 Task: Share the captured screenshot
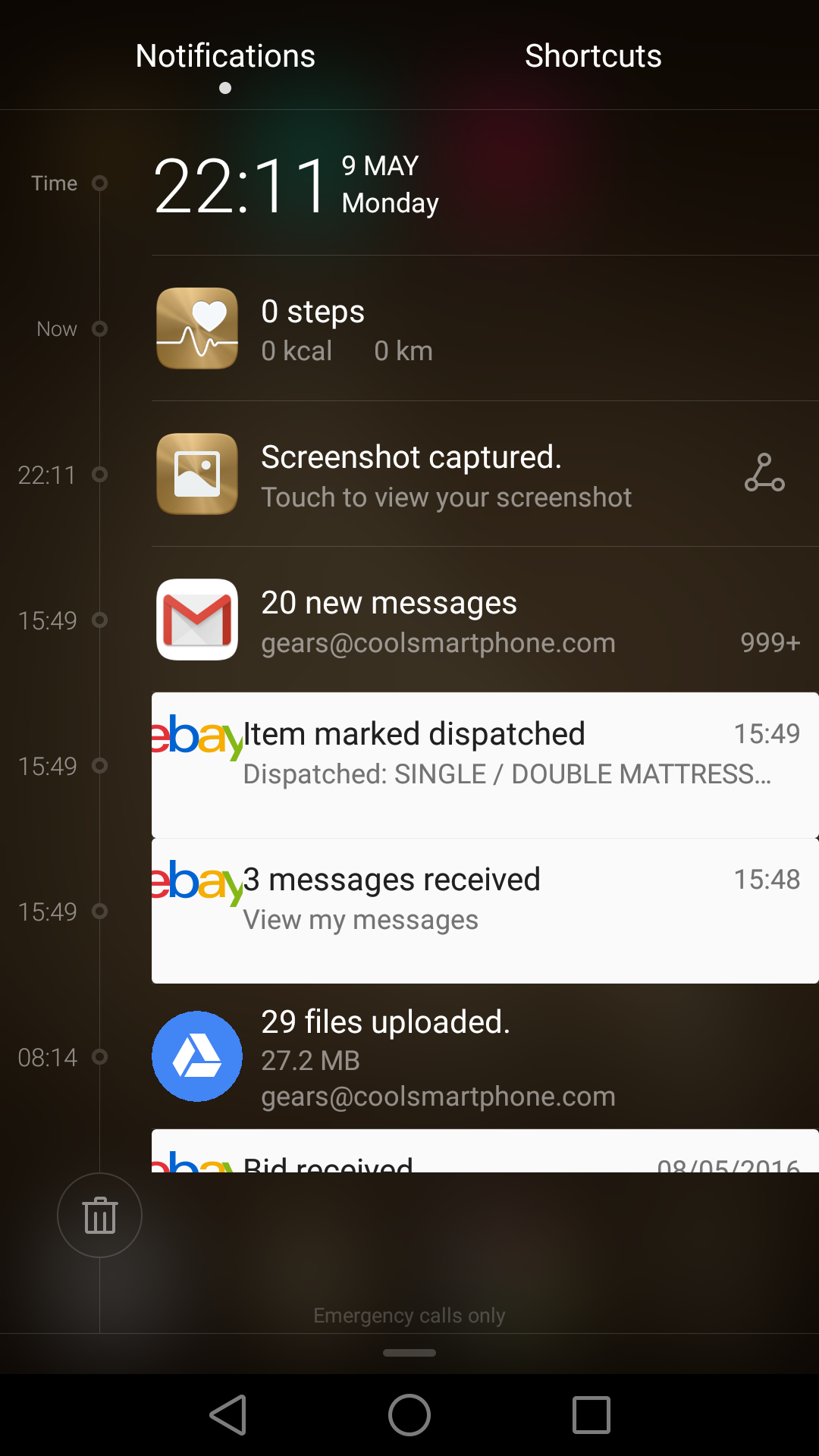pyautogui.click(x=764, y=473)
